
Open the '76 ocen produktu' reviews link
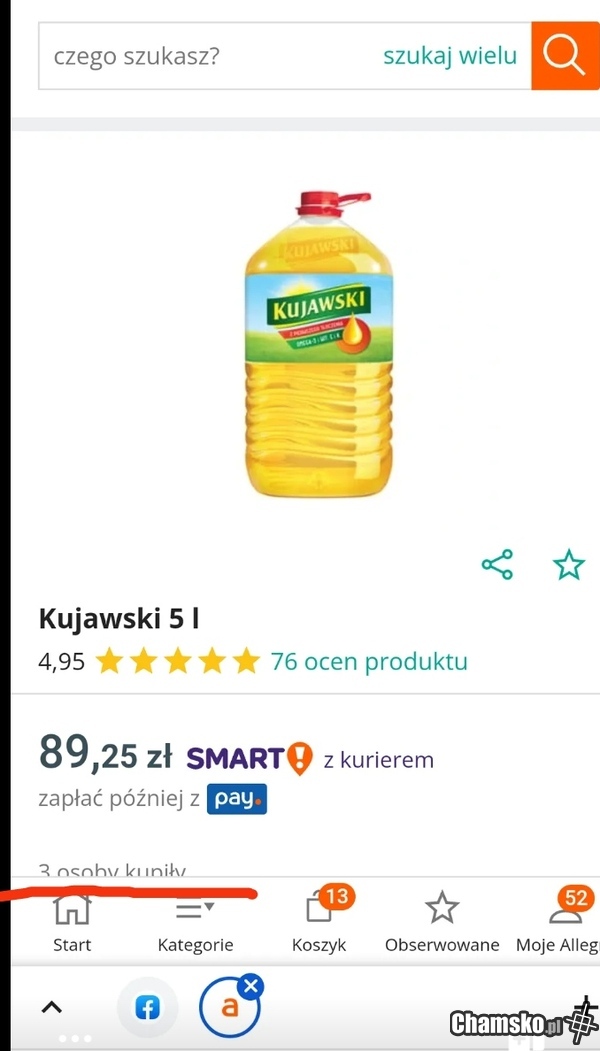pyautogui.click(x=369, y=661)
